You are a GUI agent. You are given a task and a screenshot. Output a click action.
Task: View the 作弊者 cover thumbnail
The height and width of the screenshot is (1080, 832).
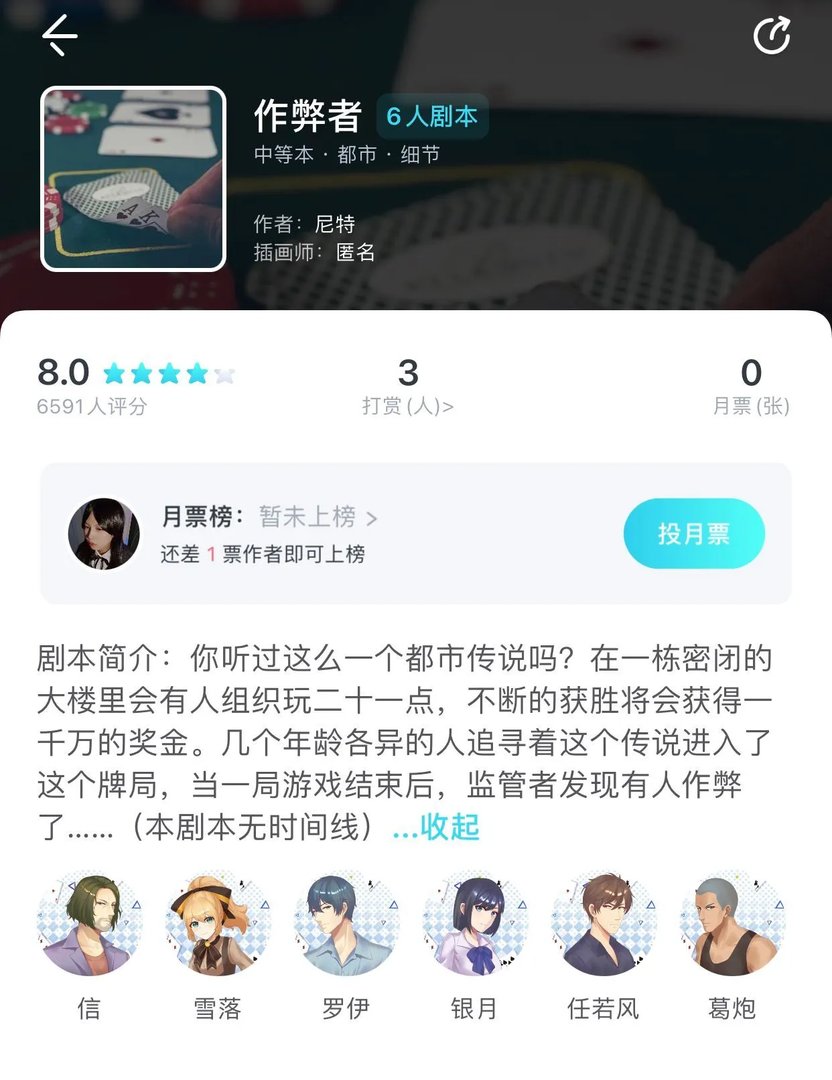click(x=132, y=180)
